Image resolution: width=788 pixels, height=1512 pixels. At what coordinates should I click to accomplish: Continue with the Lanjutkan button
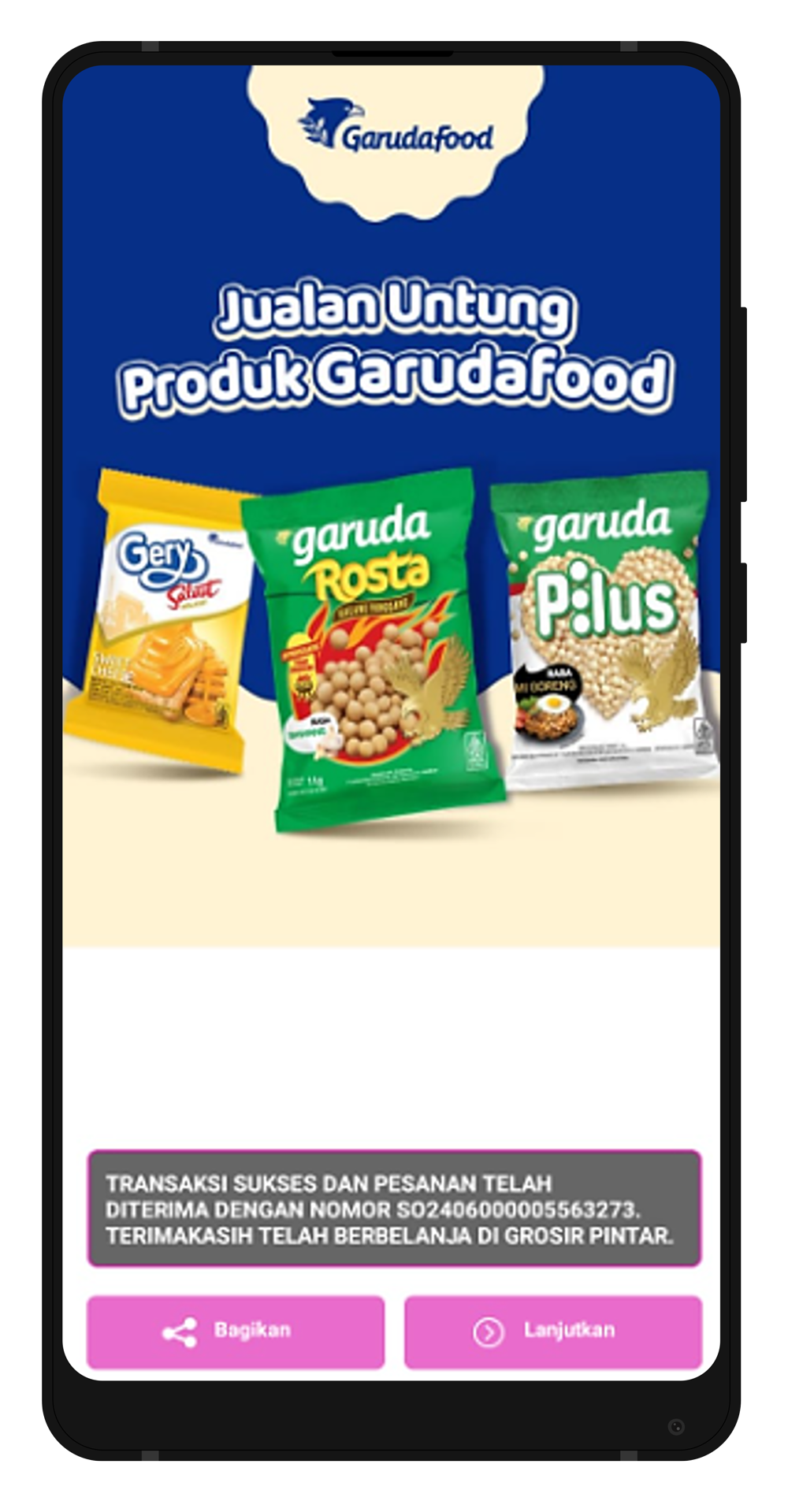pos(552,1332)
